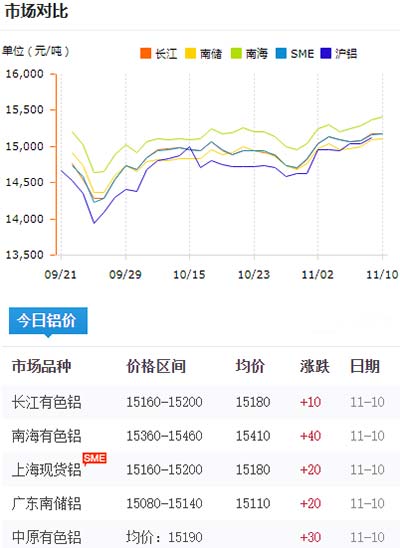Screen dimensions: 400x548
Task: Open the 上海现货铝 price row
Action: pyautogui.click(x=200, y=469)
